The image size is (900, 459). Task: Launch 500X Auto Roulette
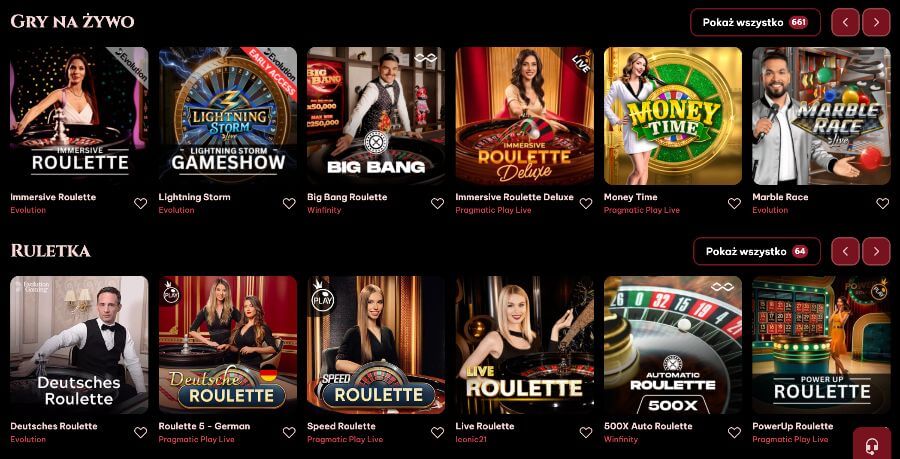tap(673, 345)
